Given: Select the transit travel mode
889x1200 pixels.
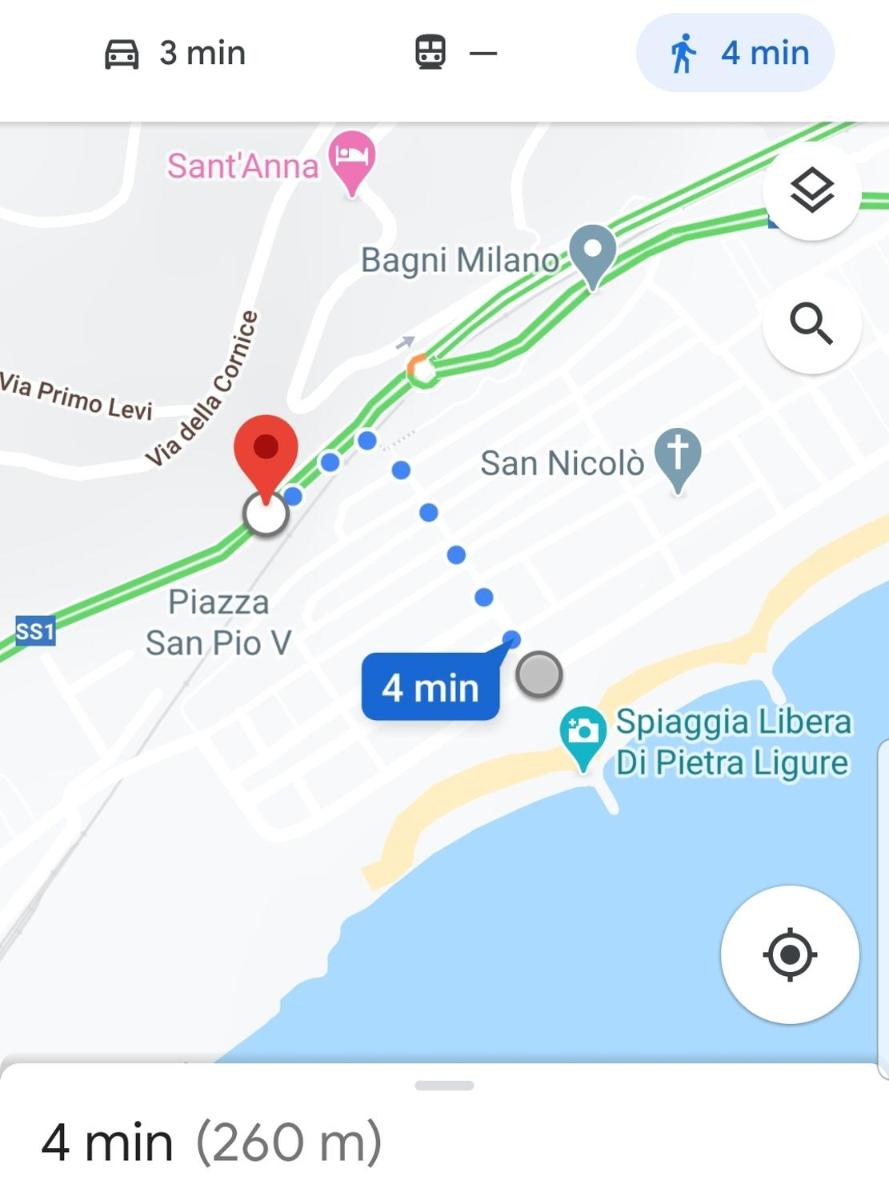Looking at the screenshot, I should coord(455,53).
